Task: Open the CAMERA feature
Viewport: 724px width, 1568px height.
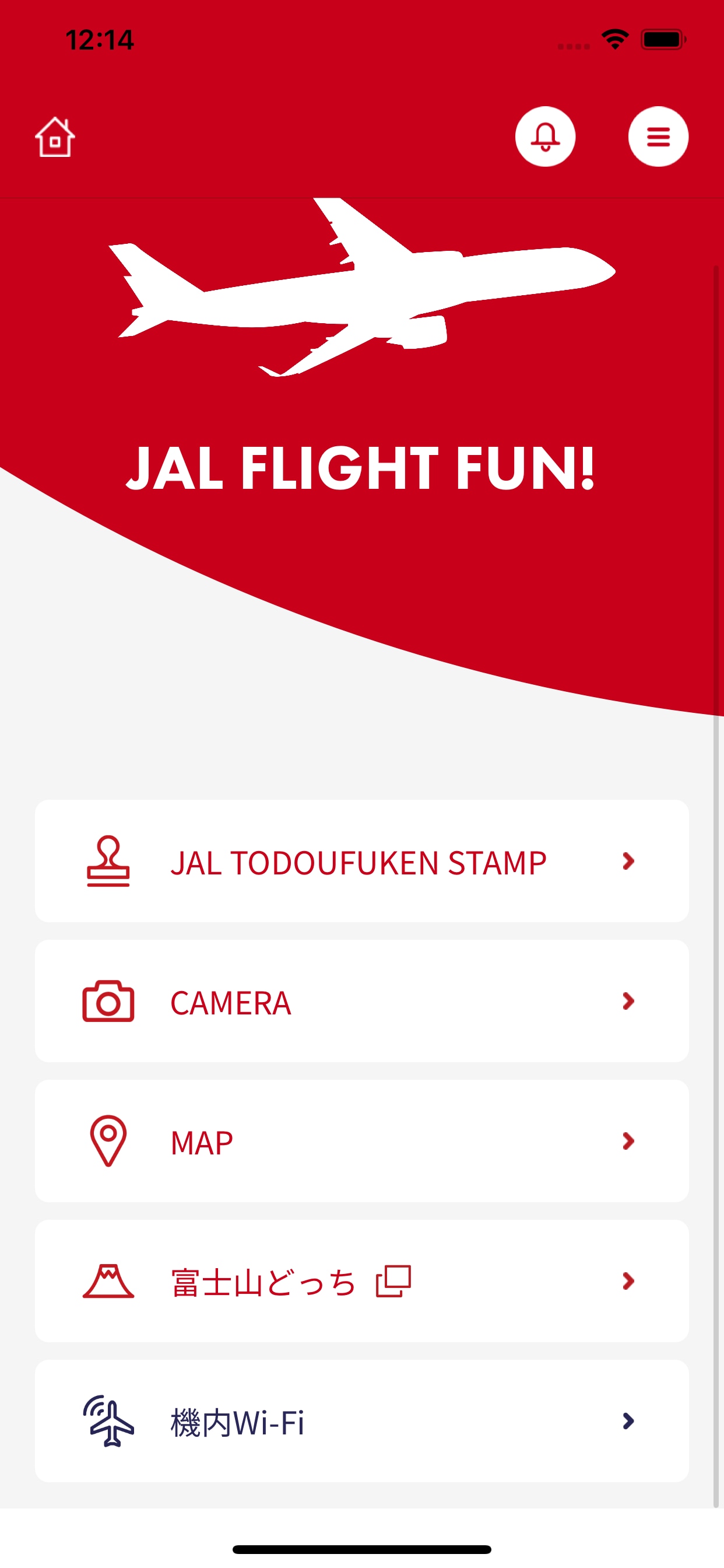Action: [x=361, y=1000]
